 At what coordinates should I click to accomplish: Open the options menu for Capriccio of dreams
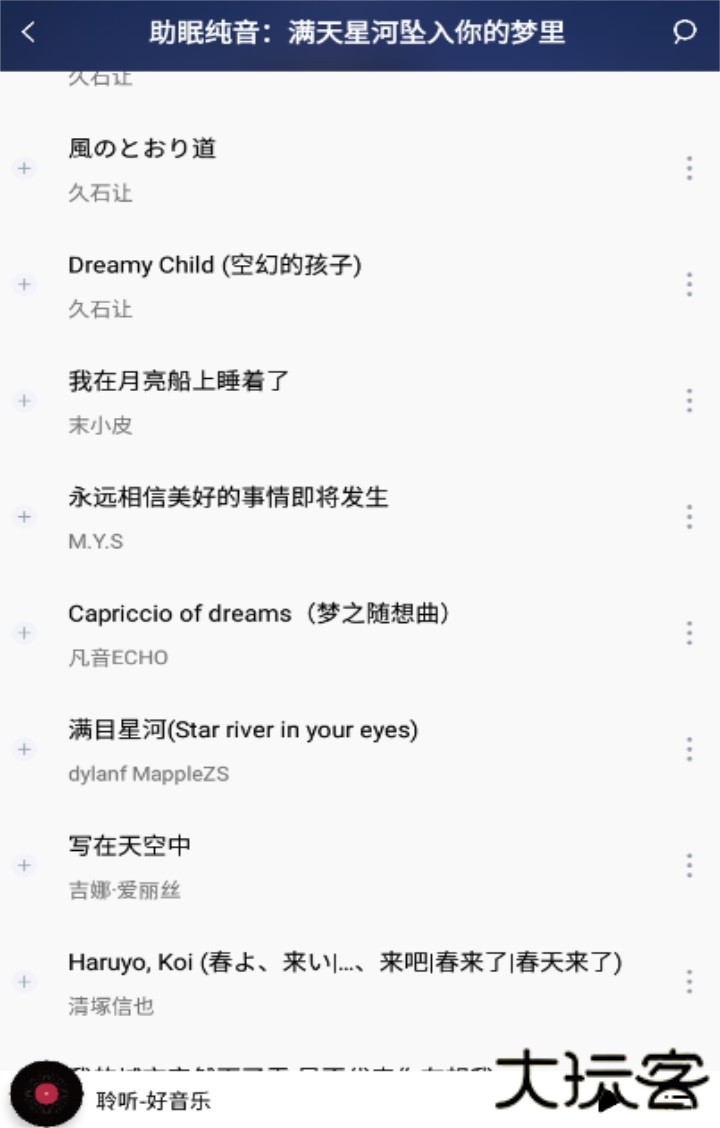point(689,632)
